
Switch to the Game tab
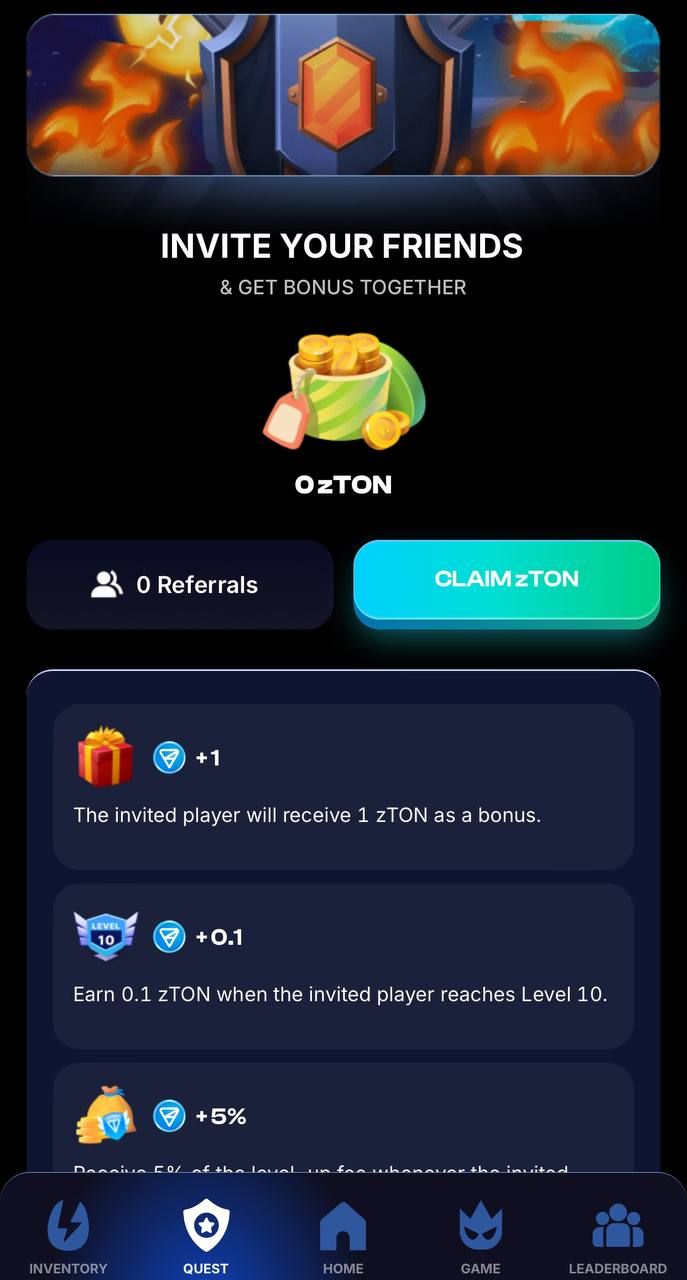[480, 1238]
